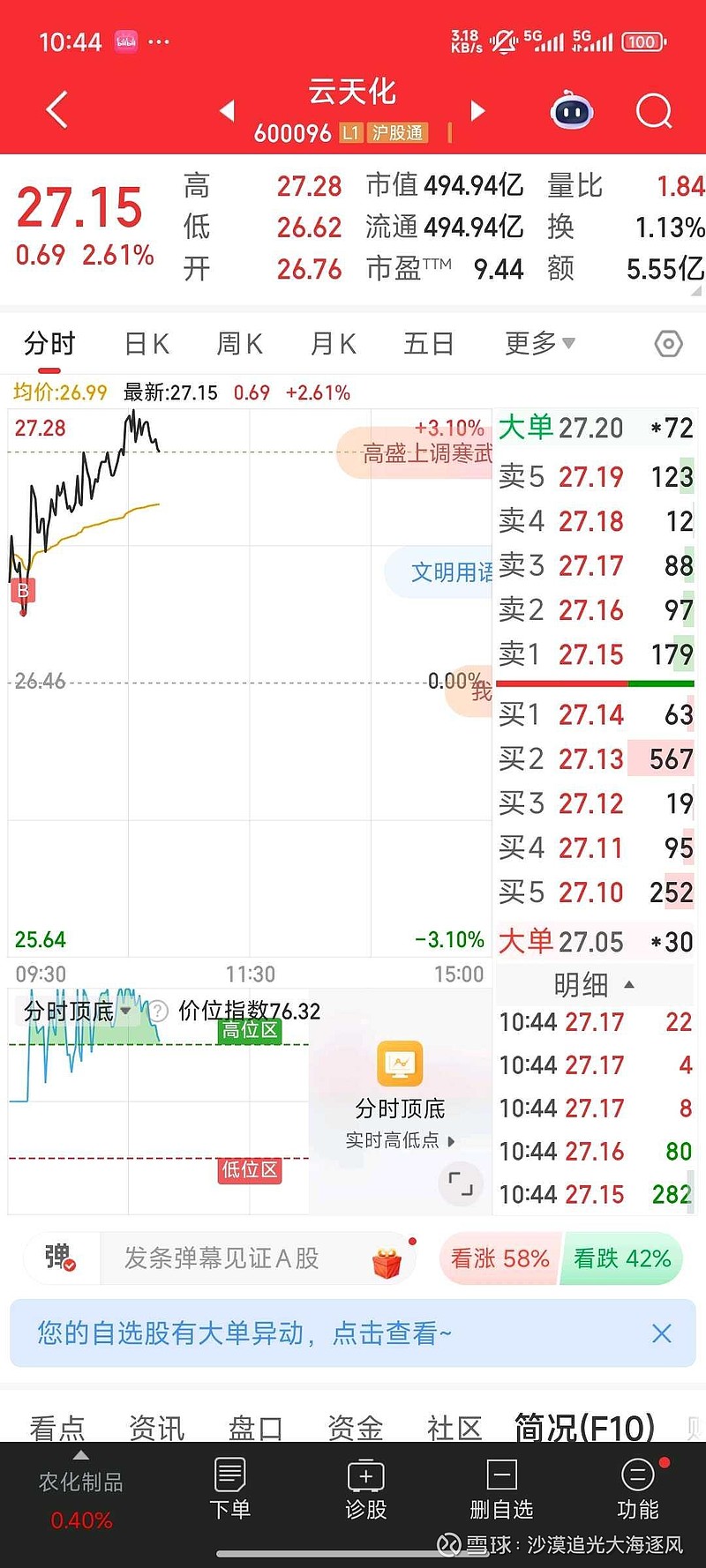Screen dimensions: 706x1568
Task: Select the 五日 chart tab
Action: 428,343
